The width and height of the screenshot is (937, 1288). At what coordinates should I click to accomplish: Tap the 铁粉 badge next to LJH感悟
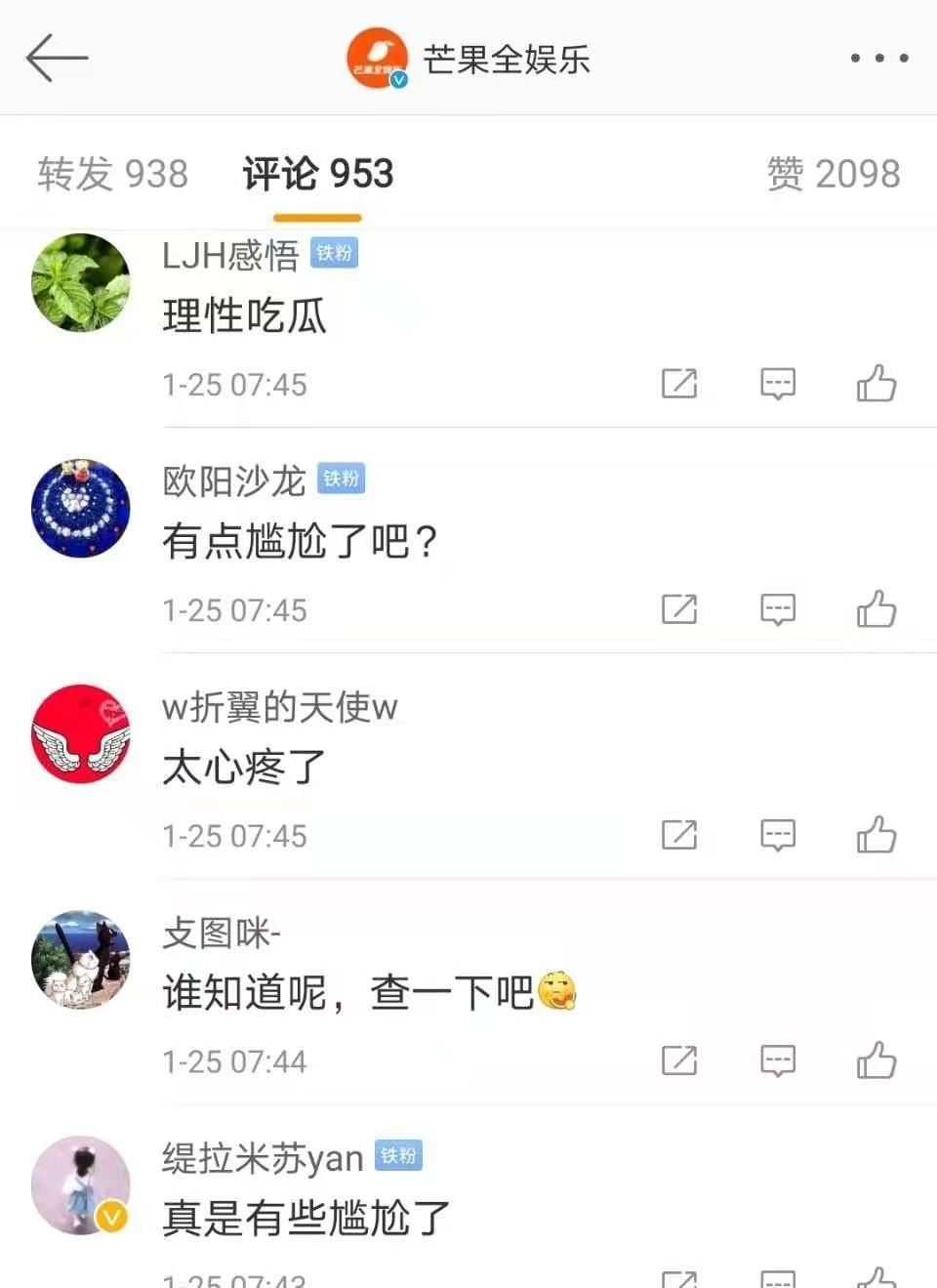coord(334,254)
